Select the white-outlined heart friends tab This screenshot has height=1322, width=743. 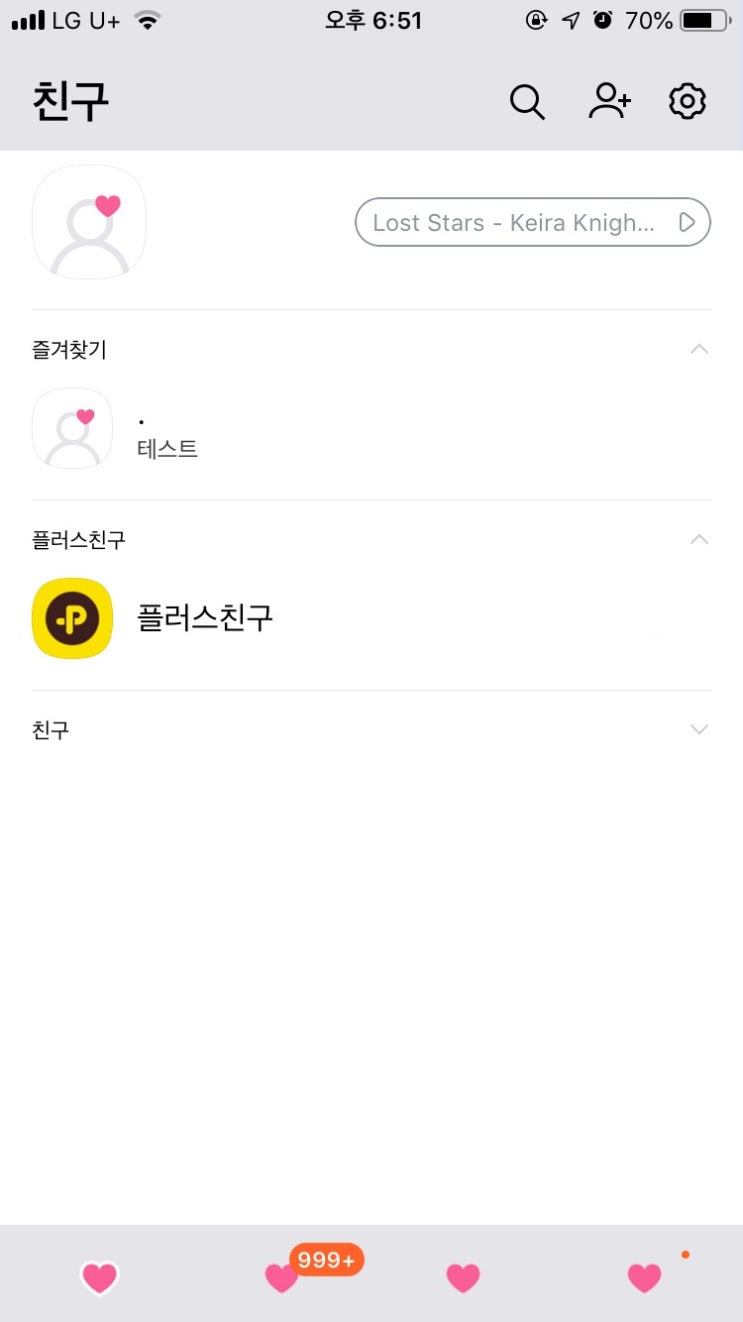tap(99, 1277)
